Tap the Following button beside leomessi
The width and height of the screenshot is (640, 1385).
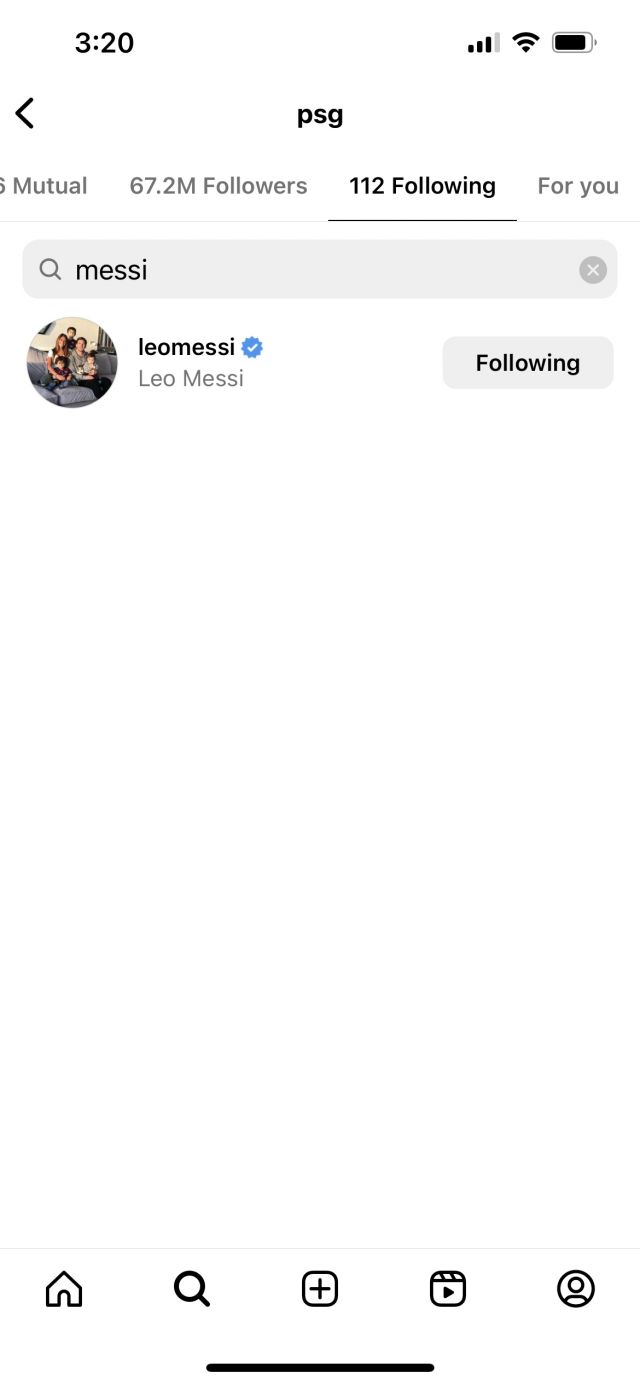[x=528, y=362]
